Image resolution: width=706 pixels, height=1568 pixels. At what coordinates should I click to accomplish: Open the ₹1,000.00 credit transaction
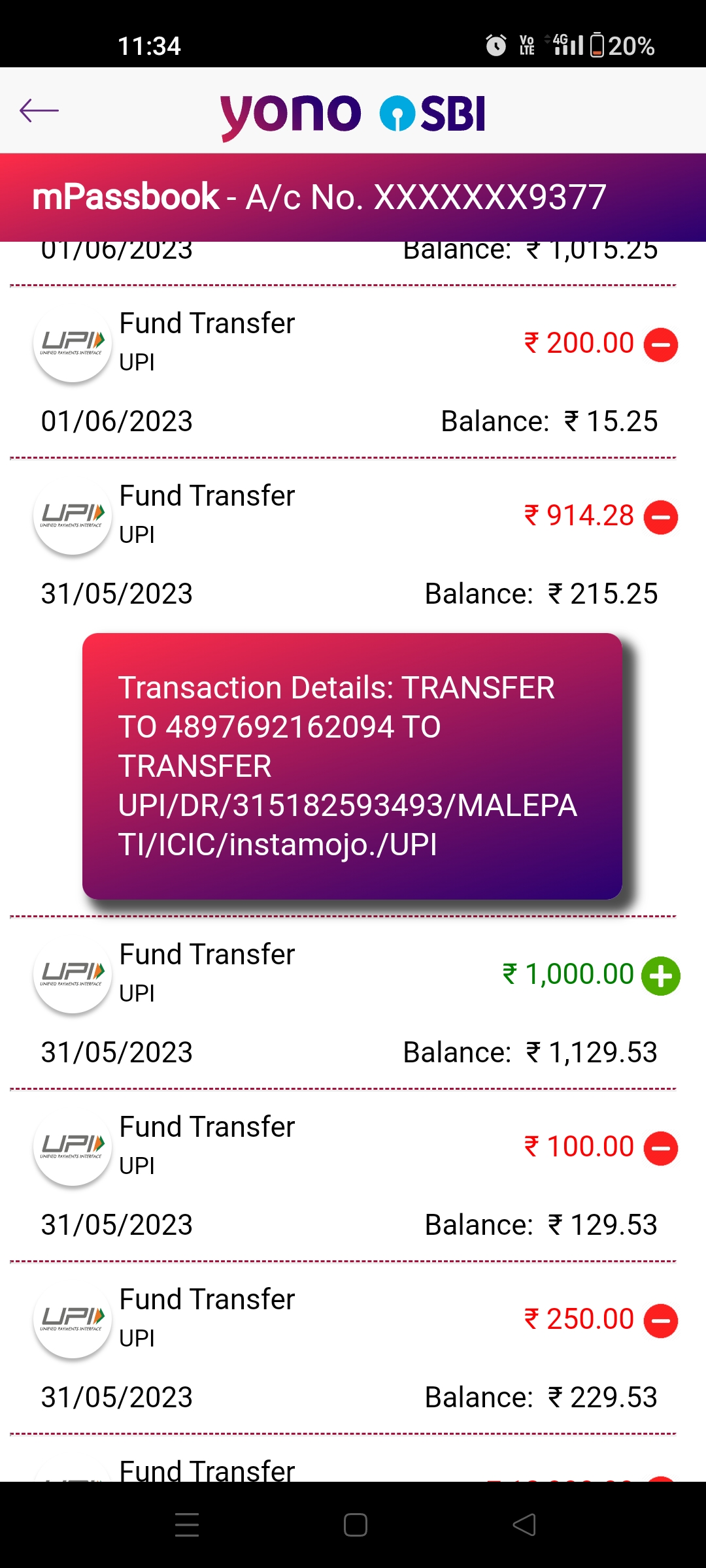click(353, 1003)
